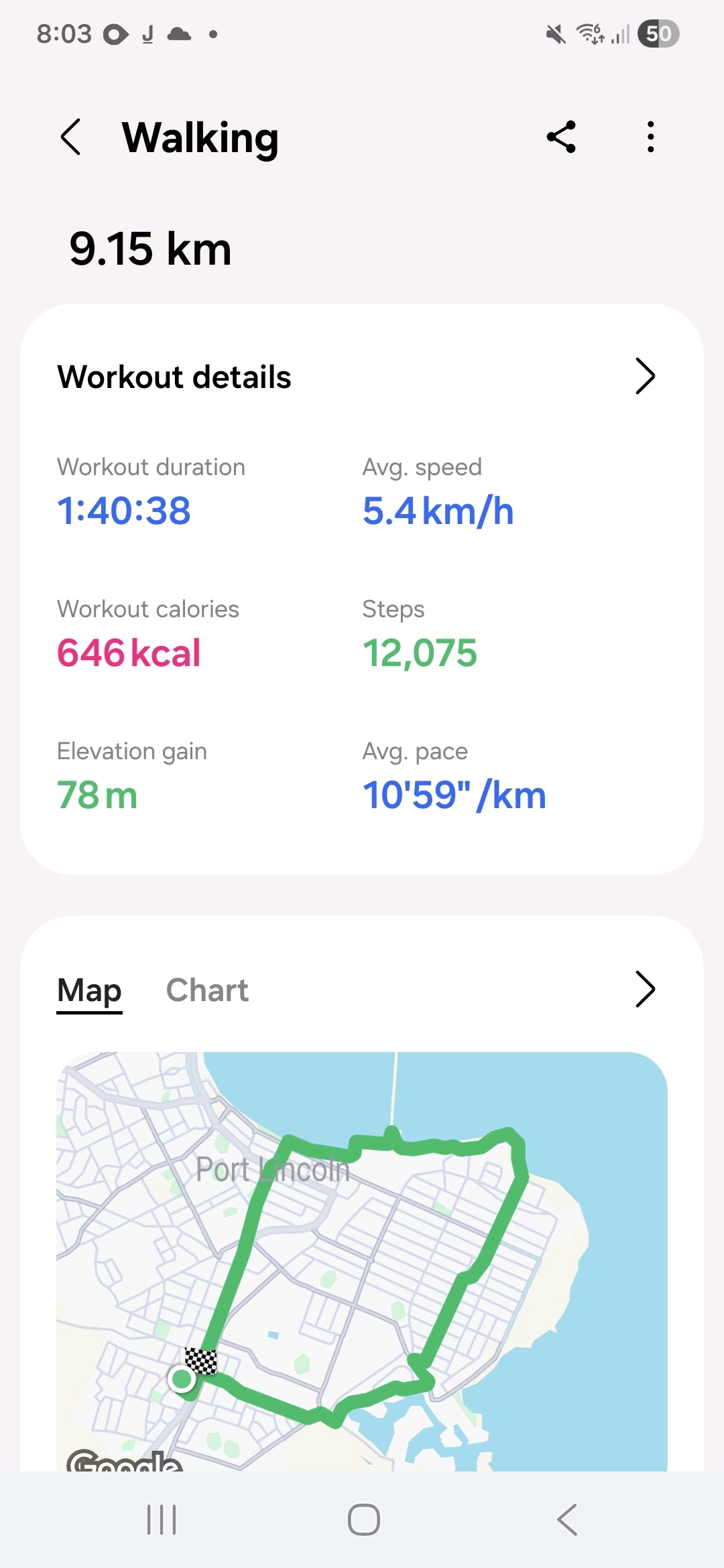Open the full map view chevron
724x1568 pixels.
pyautogui.click(x=644, y=990)
